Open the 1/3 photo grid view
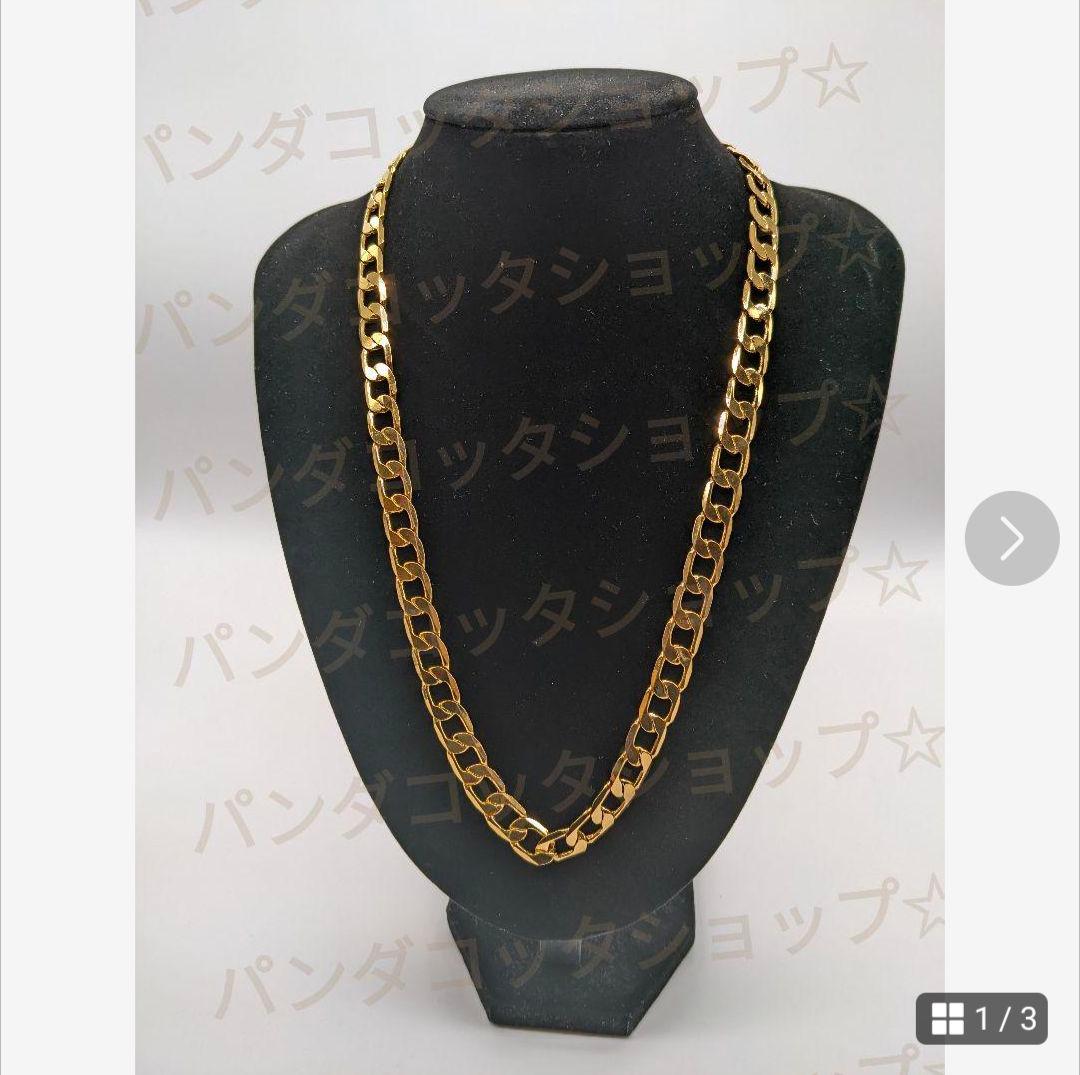 tap(981, 1019)
